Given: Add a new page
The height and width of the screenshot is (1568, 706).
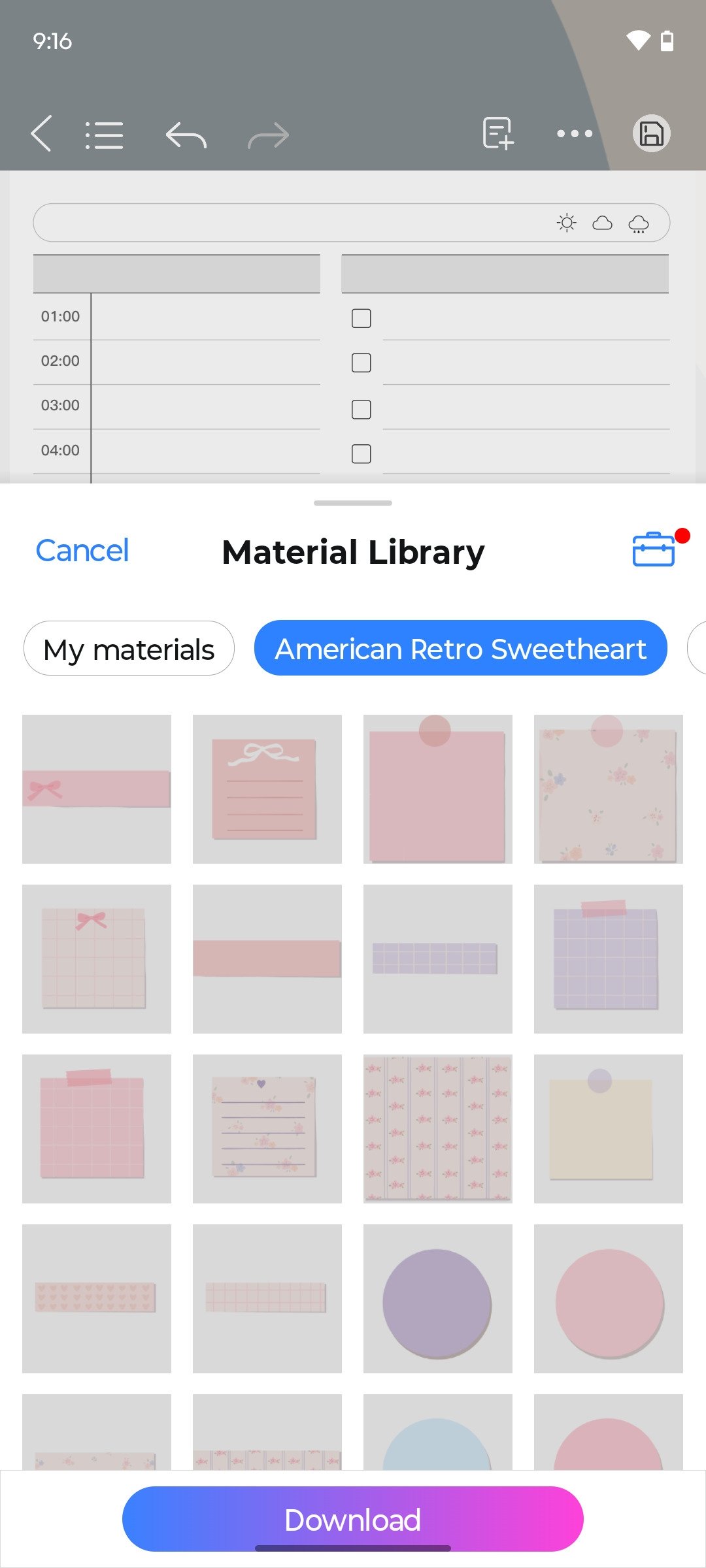Looking at the screenshot, I should tap(498, 134).
